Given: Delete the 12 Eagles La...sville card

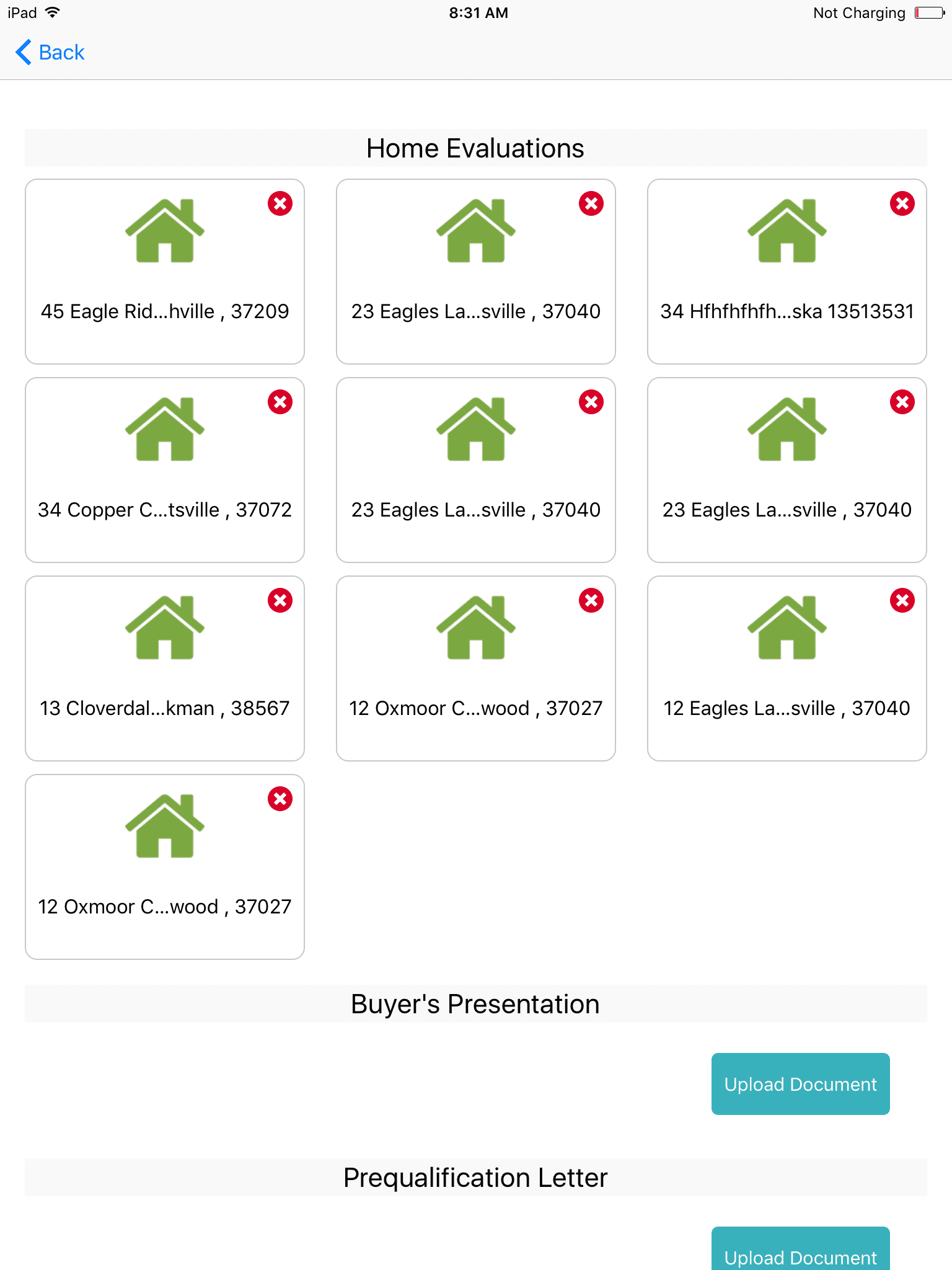Looking at the screenshot, I should (901, 600).
